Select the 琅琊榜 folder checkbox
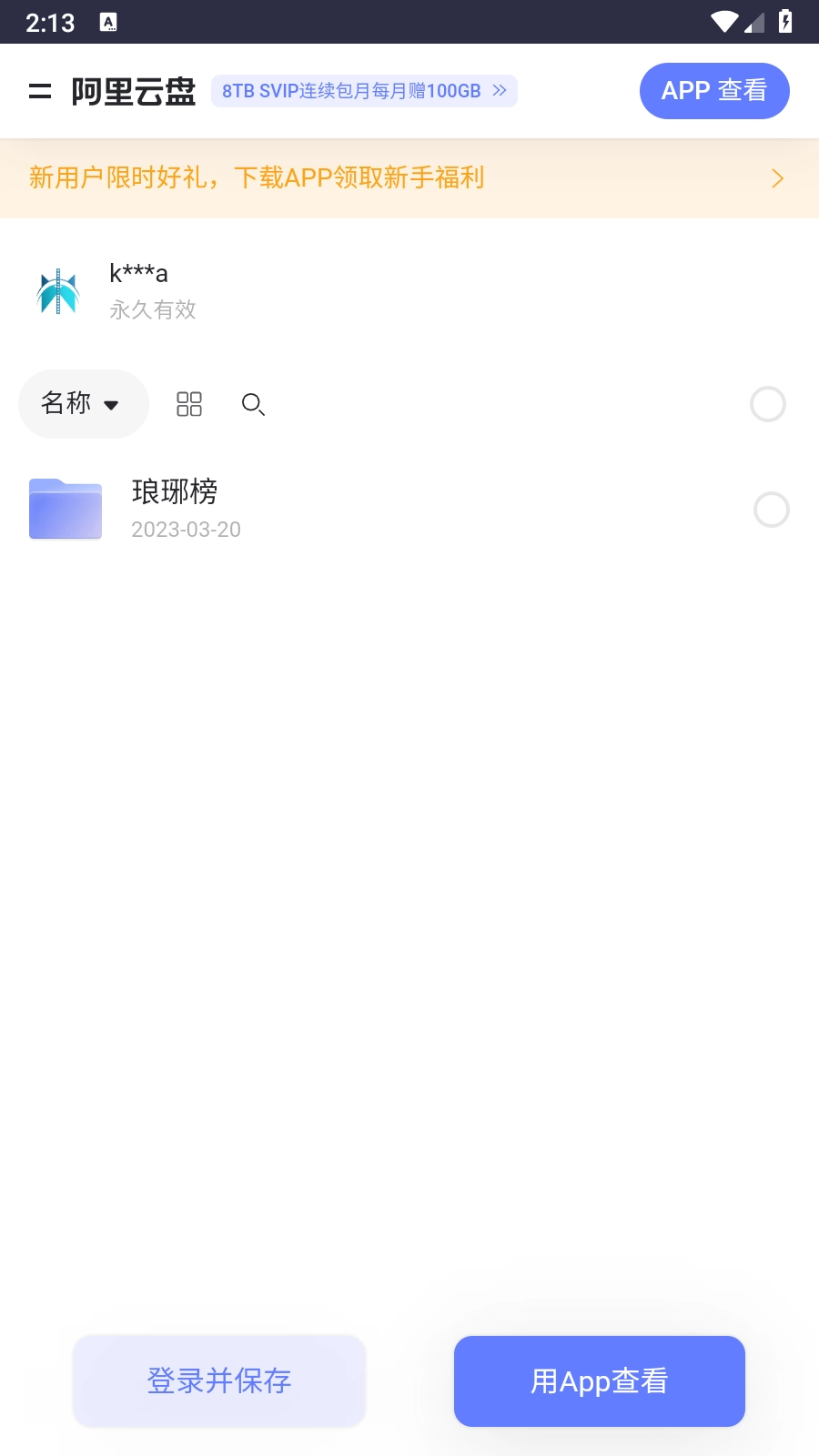Viewport: 819px width, 1456px height. coord(772,510)
